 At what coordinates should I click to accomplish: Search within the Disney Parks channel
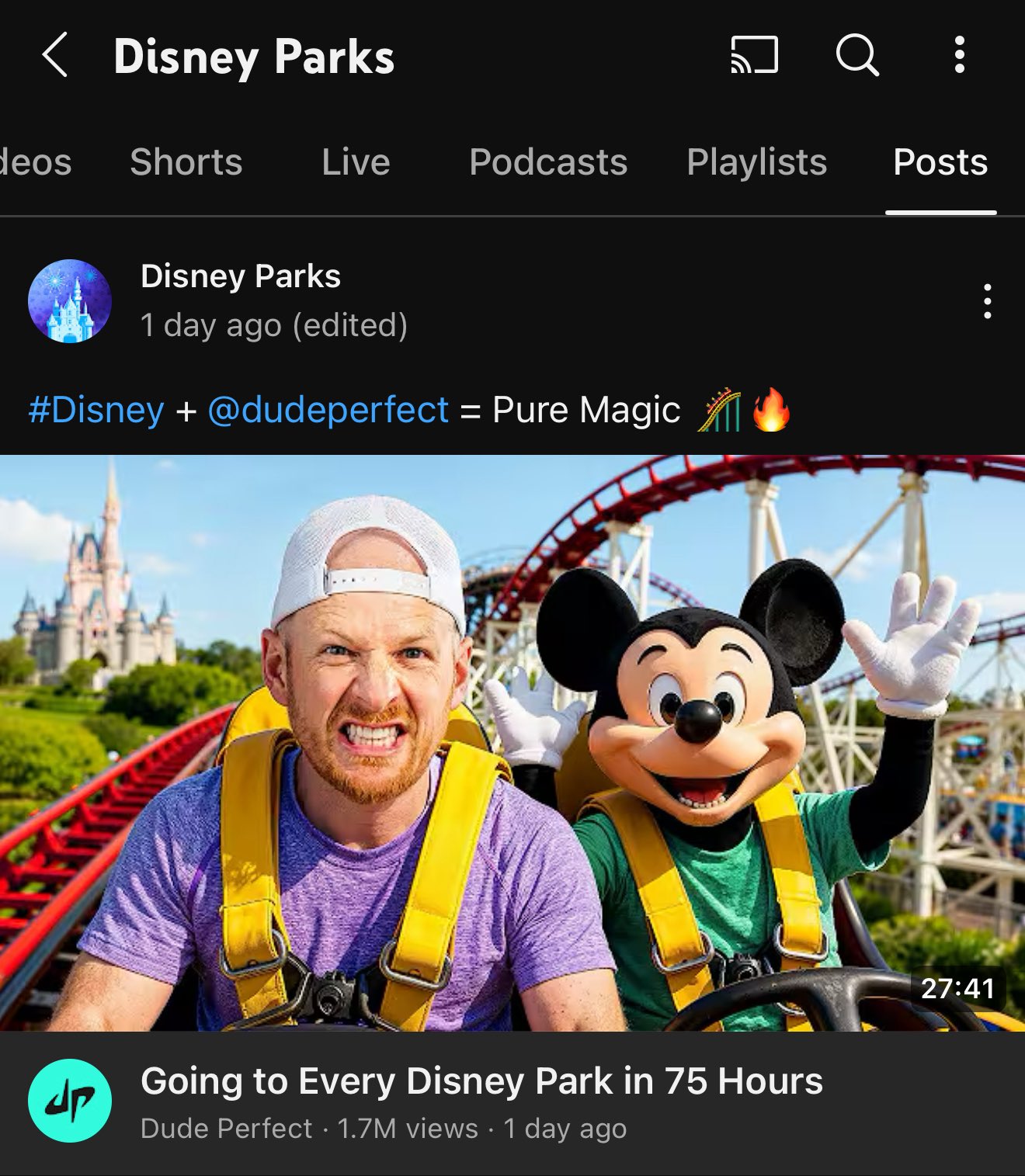856,55
